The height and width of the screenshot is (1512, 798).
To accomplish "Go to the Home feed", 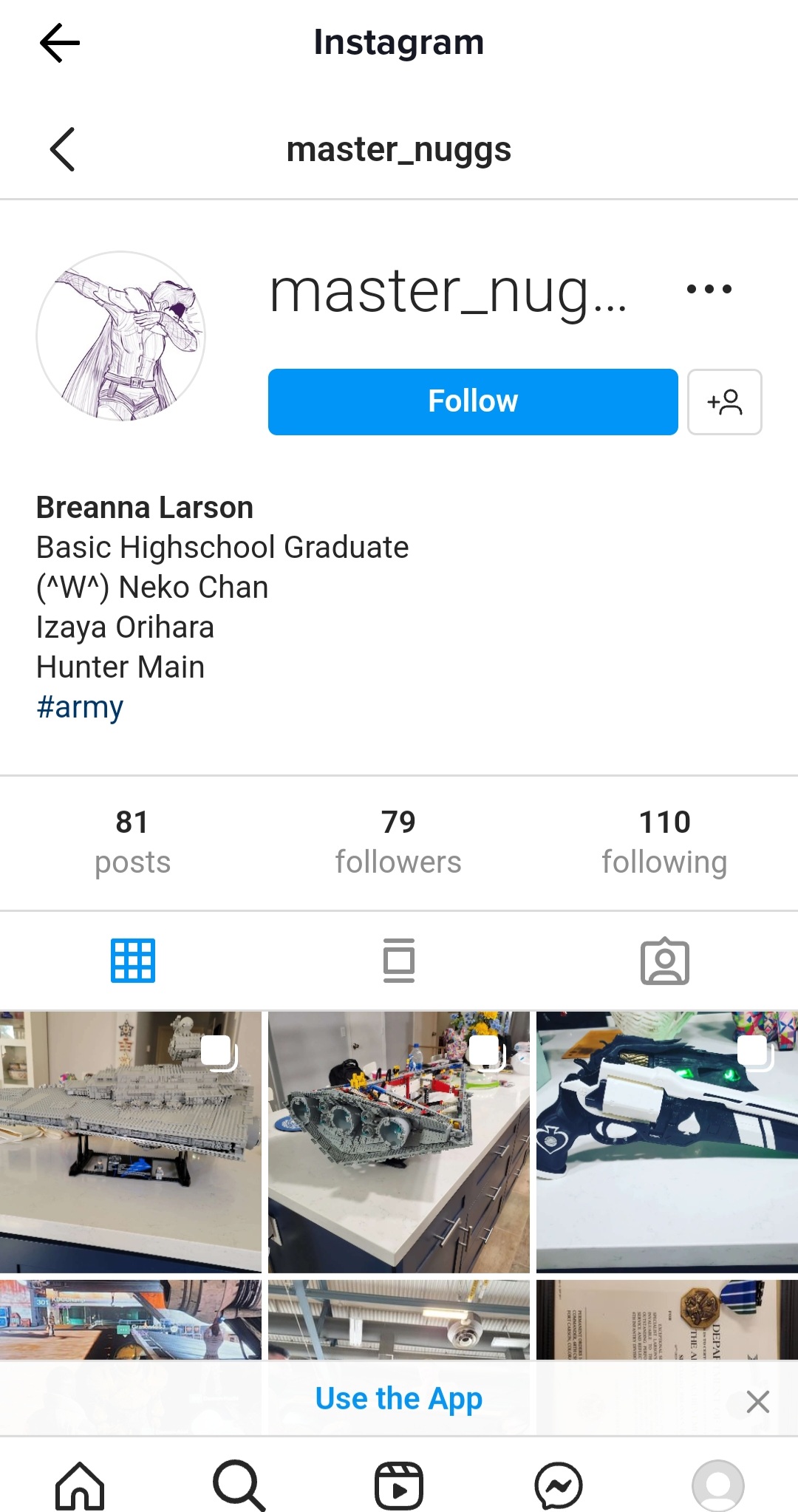I will 80,1485.
